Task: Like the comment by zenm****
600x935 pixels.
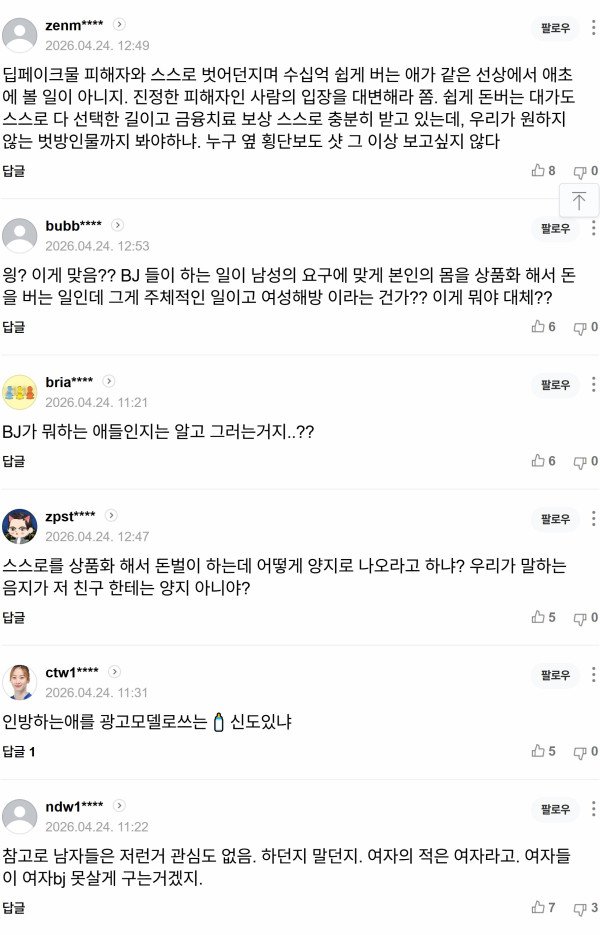Action: pyautogui.click(x=539, y=170)
